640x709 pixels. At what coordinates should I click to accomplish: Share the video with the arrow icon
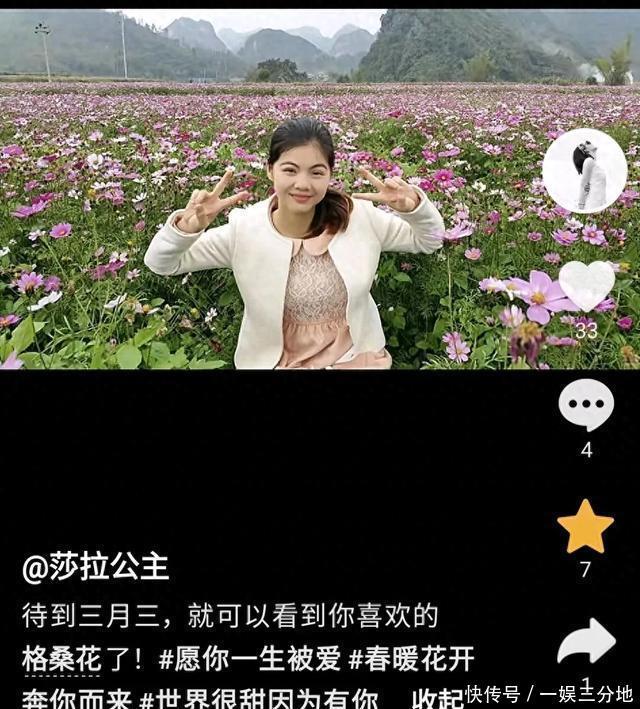(x=586, y=642)
